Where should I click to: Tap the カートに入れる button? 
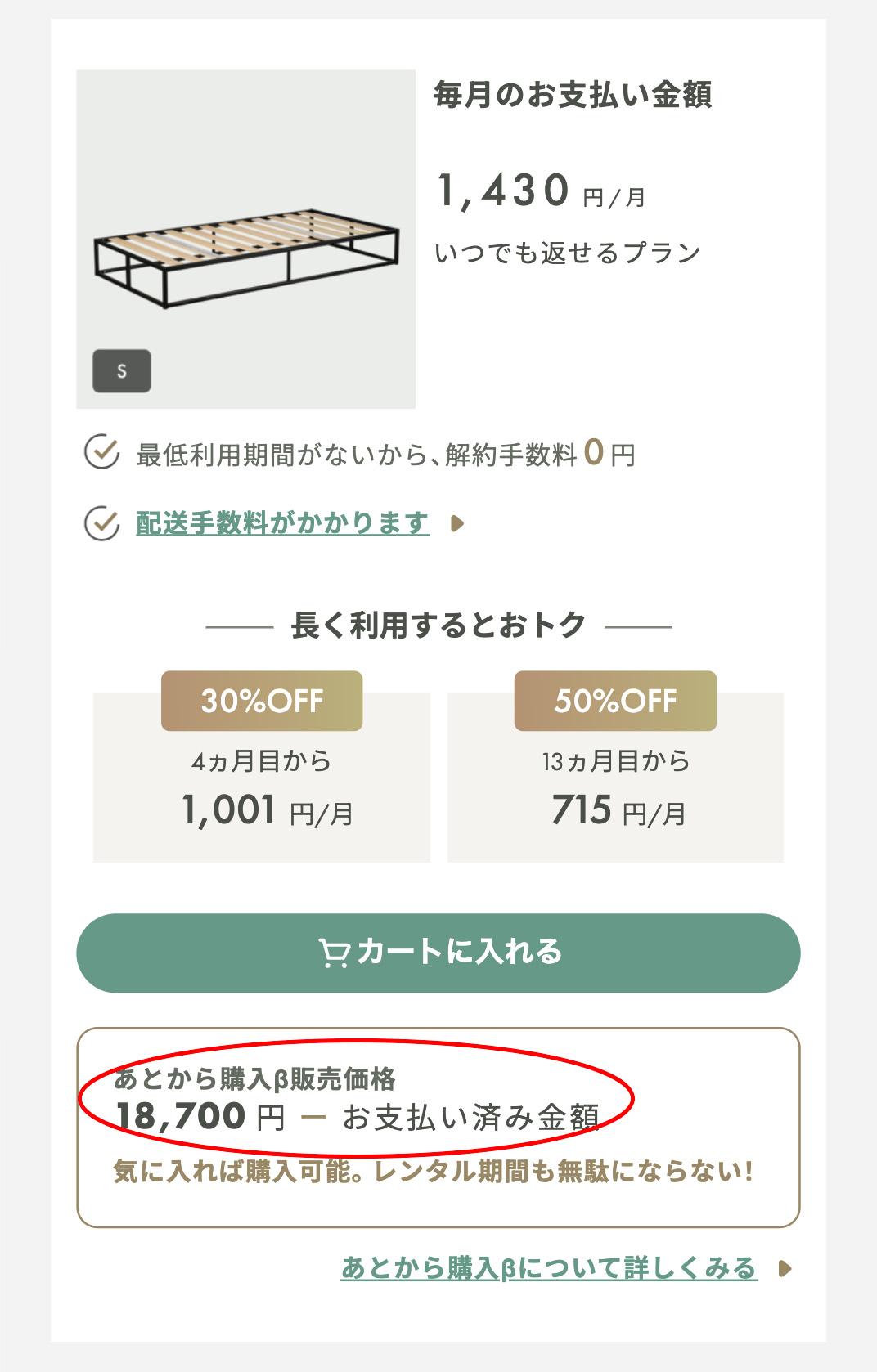(438, 953)
